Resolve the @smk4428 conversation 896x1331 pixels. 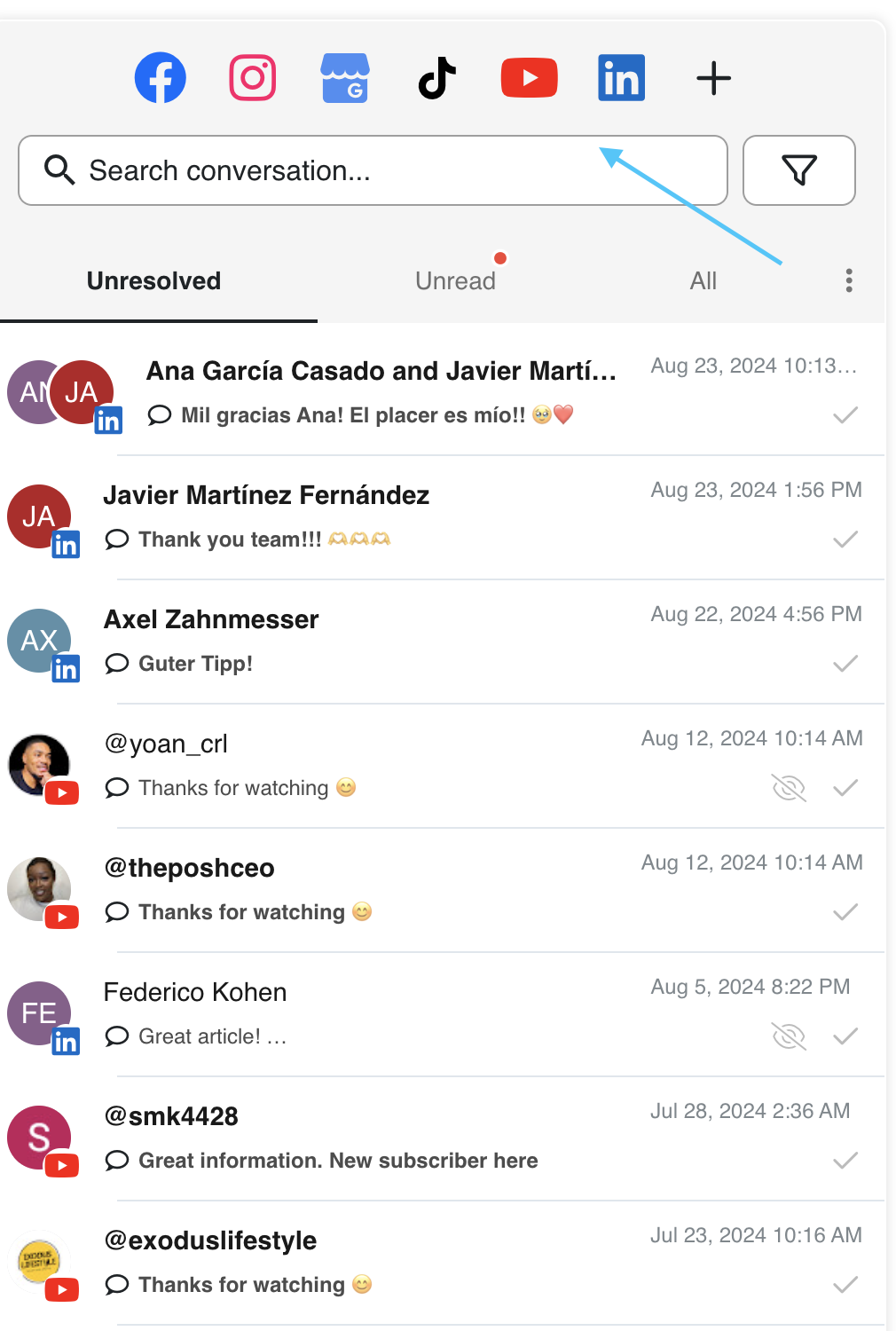846,1160
